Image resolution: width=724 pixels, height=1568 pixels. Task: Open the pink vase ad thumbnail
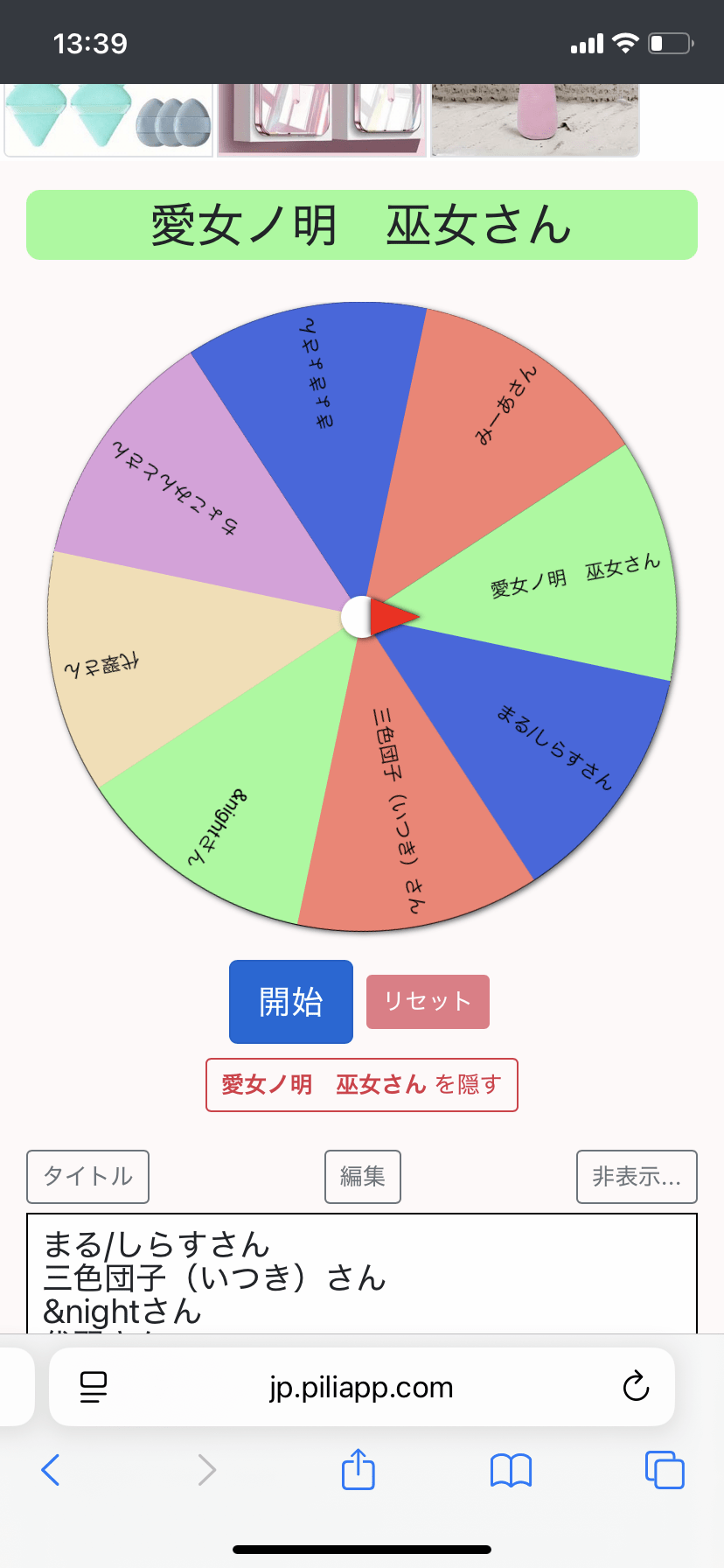(535, 120)
